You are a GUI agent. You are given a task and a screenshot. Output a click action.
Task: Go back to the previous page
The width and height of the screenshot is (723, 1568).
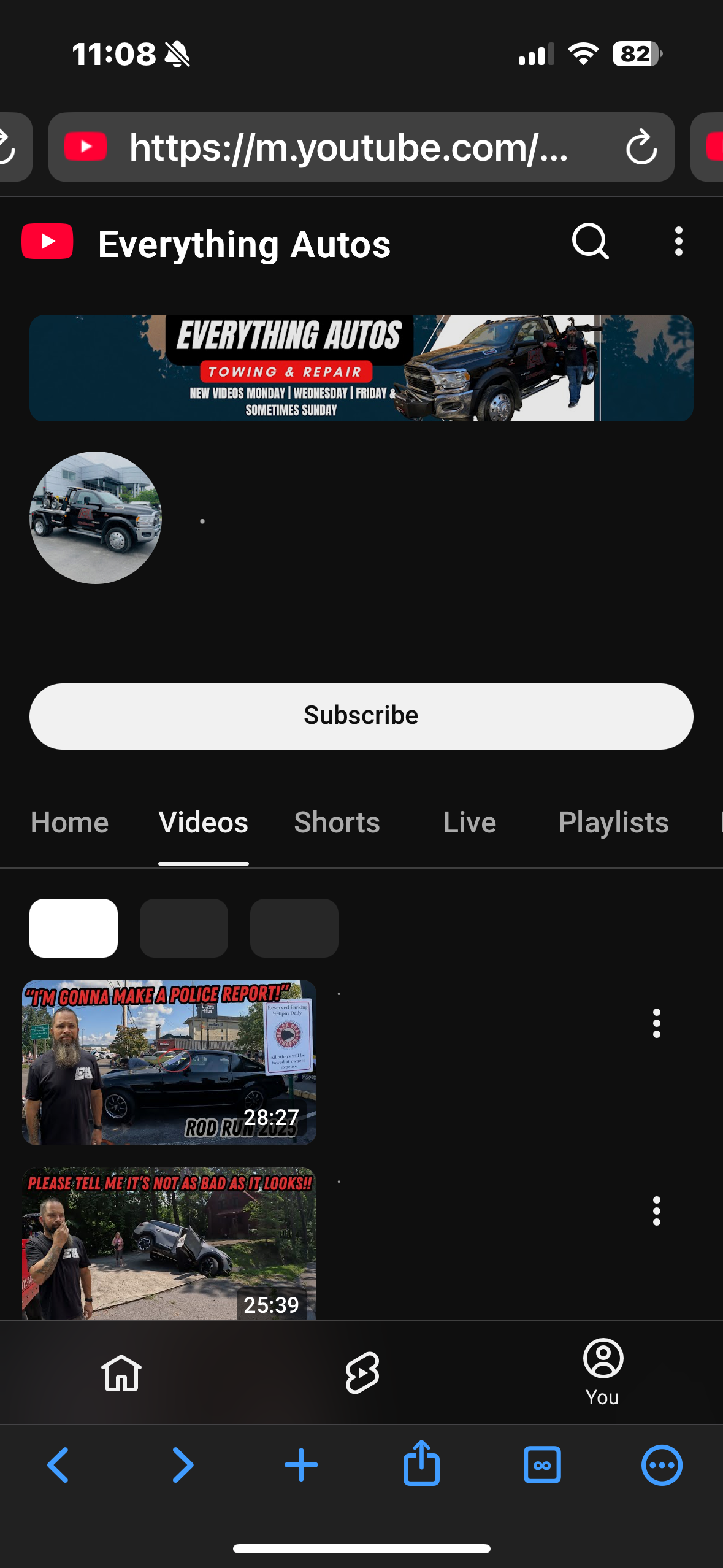58,1465
